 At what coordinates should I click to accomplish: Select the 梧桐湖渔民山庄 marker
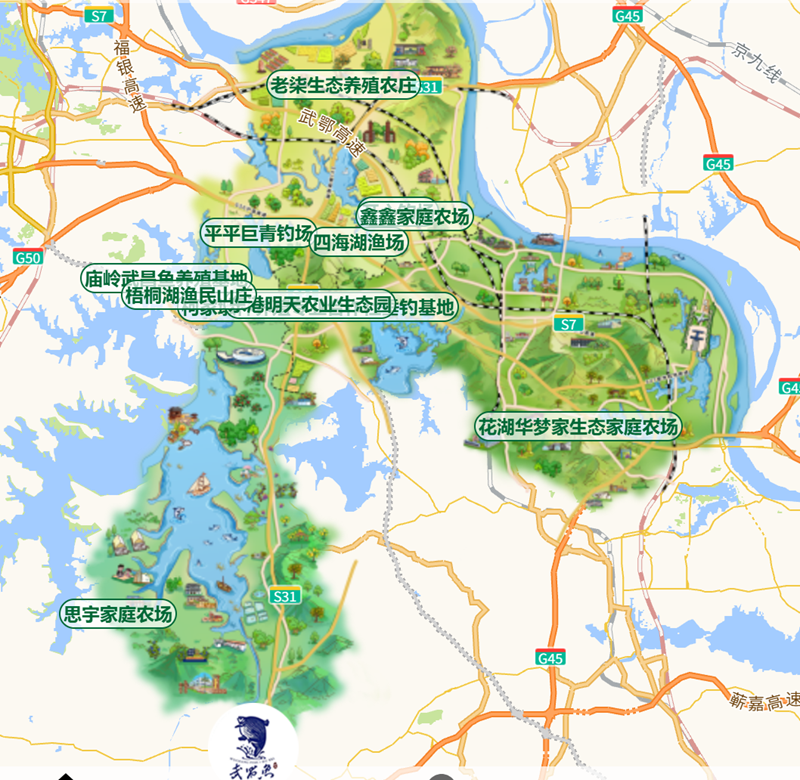click(189, 295)
